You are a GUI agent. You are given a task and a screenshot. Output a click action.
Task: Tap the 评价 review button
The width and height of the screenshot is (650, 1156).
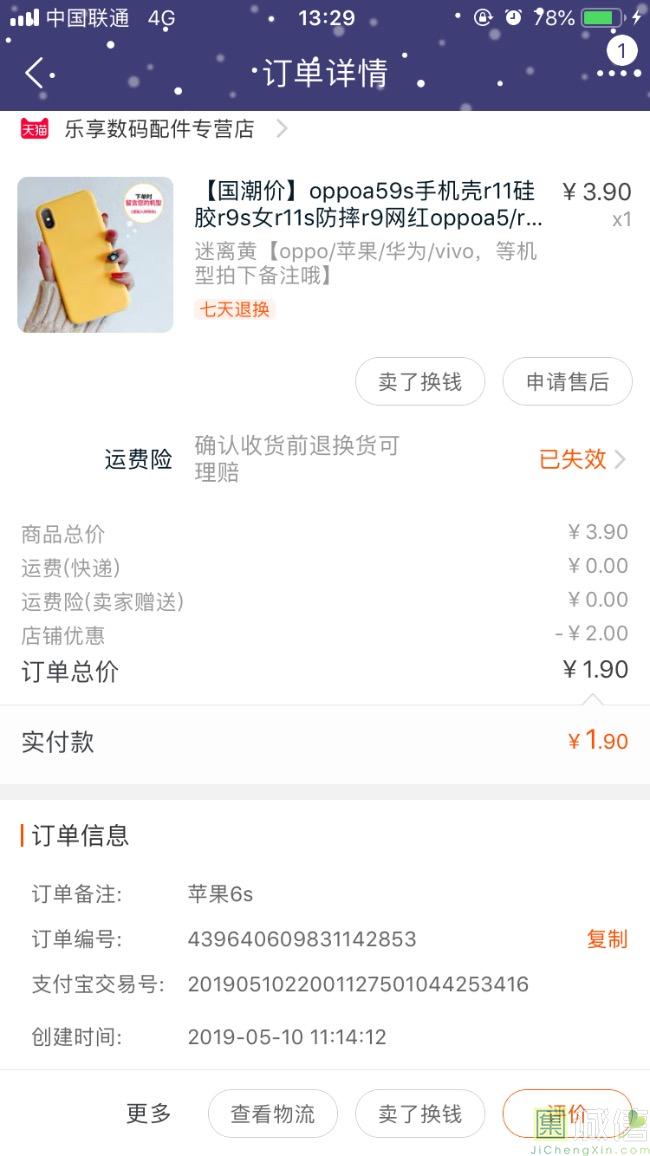tap(567, 1113)
